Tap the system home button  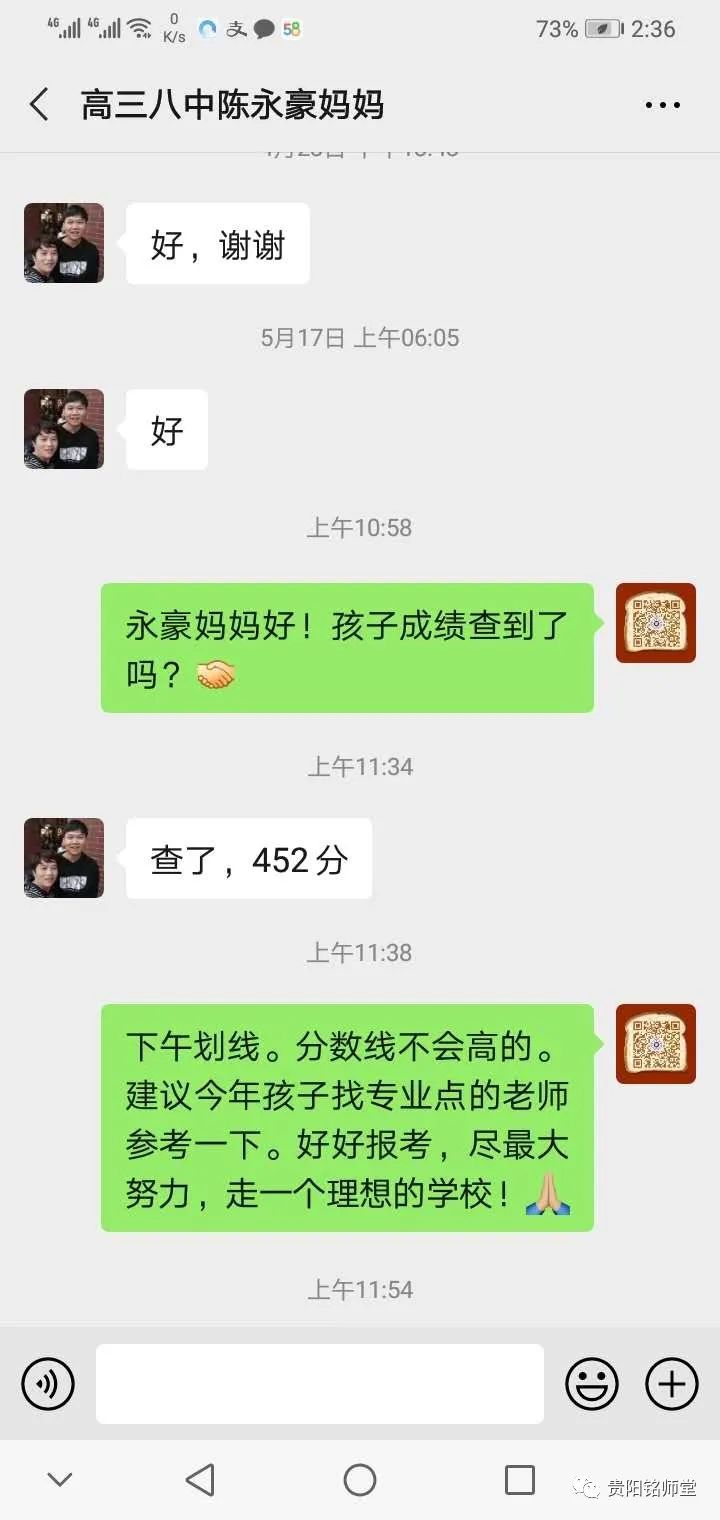point(360,1480)
